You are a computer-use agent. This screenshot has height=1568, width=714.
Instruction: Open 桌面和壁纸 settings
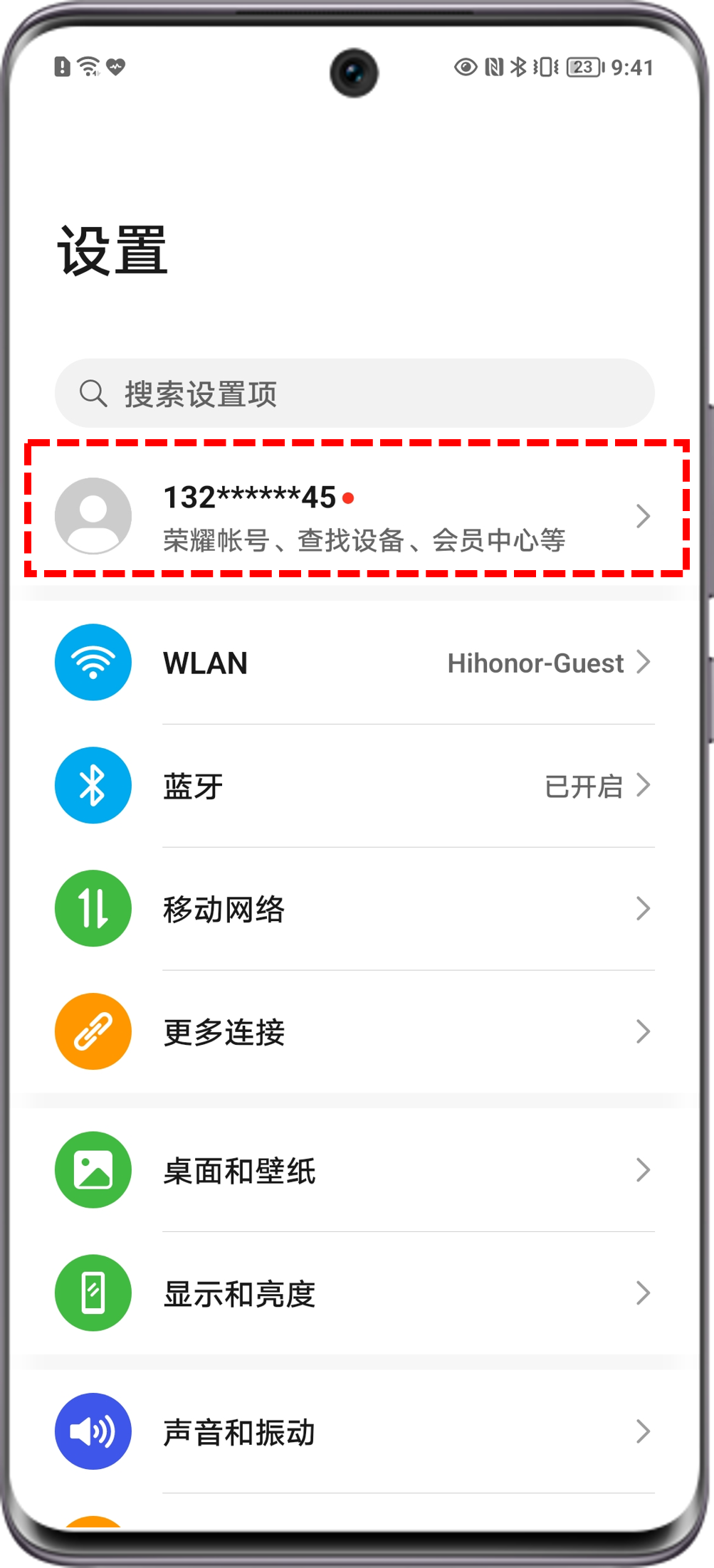[355, 1171]
